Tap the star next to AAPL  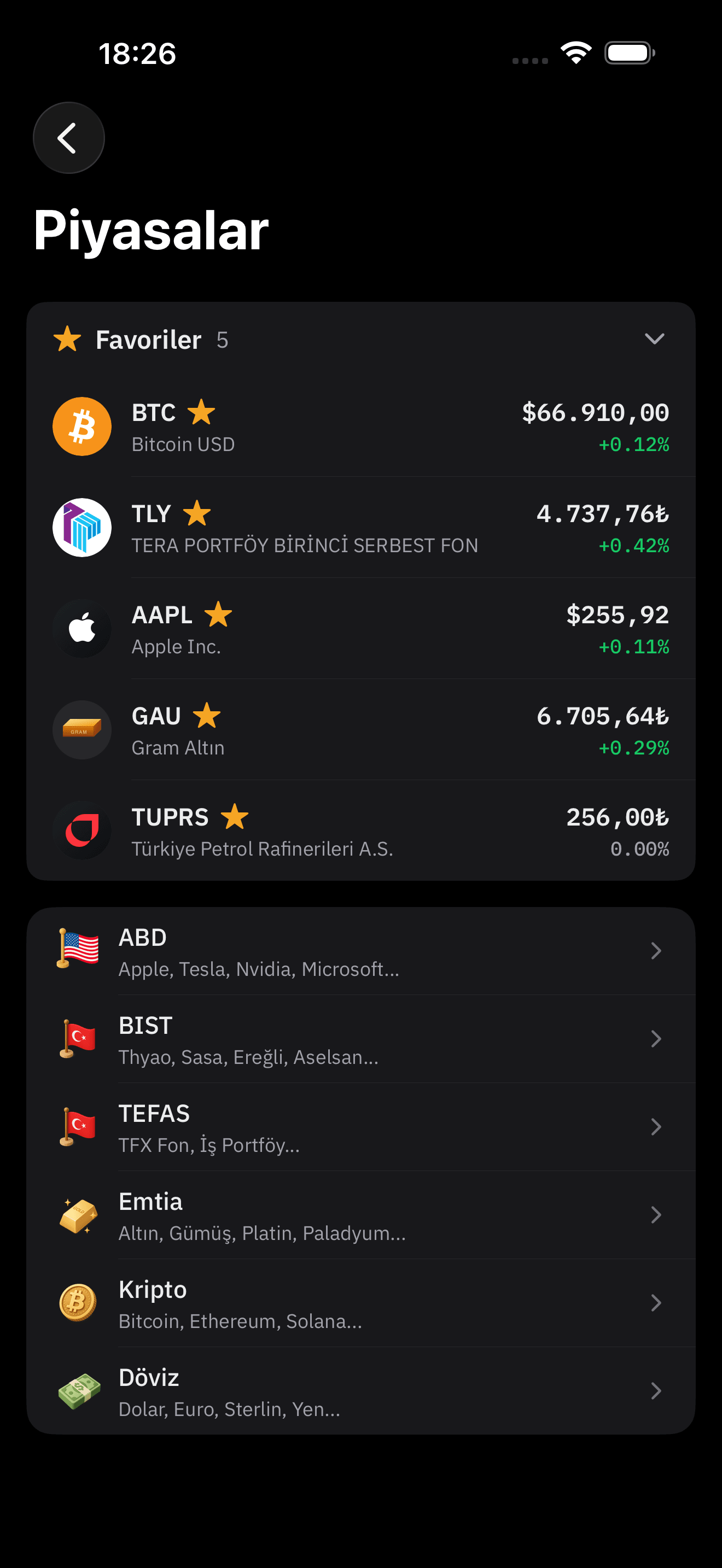point(218,615)
